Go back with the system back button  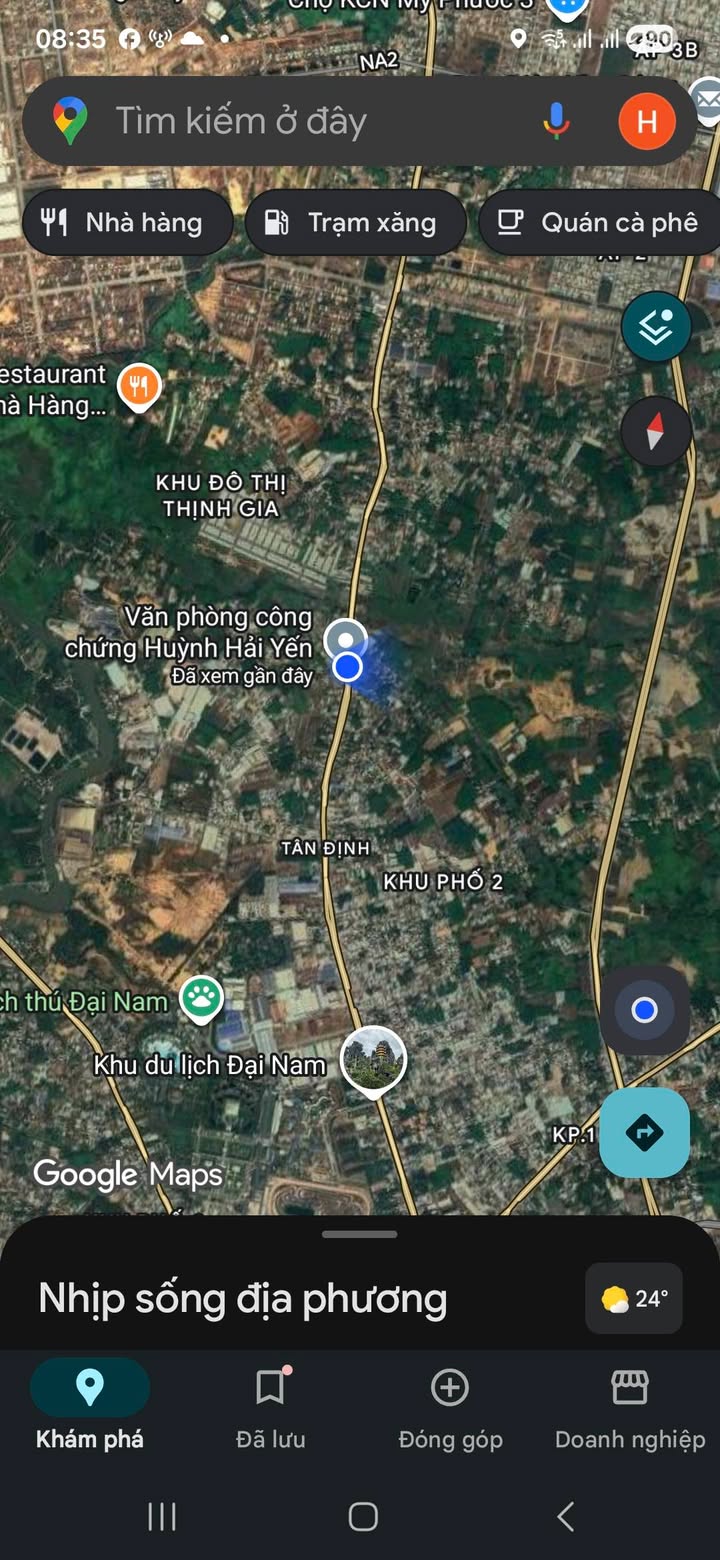point(565,1517)
